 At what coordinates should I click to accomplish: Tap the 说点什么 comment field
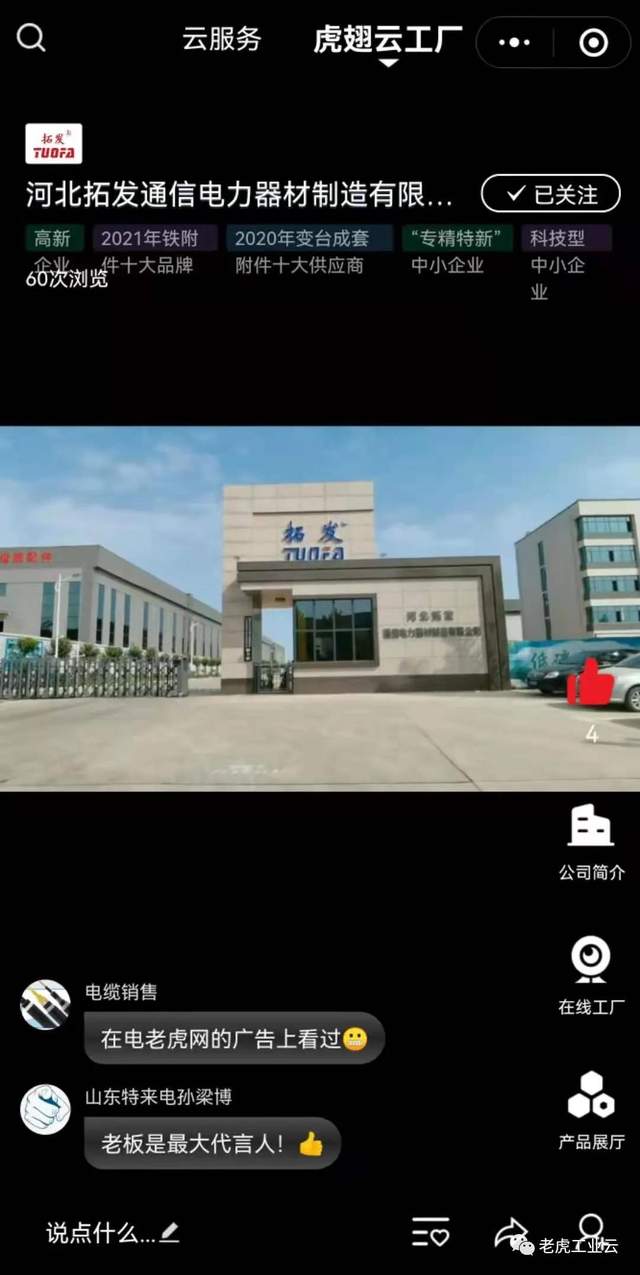click(x=112, y=1233)
